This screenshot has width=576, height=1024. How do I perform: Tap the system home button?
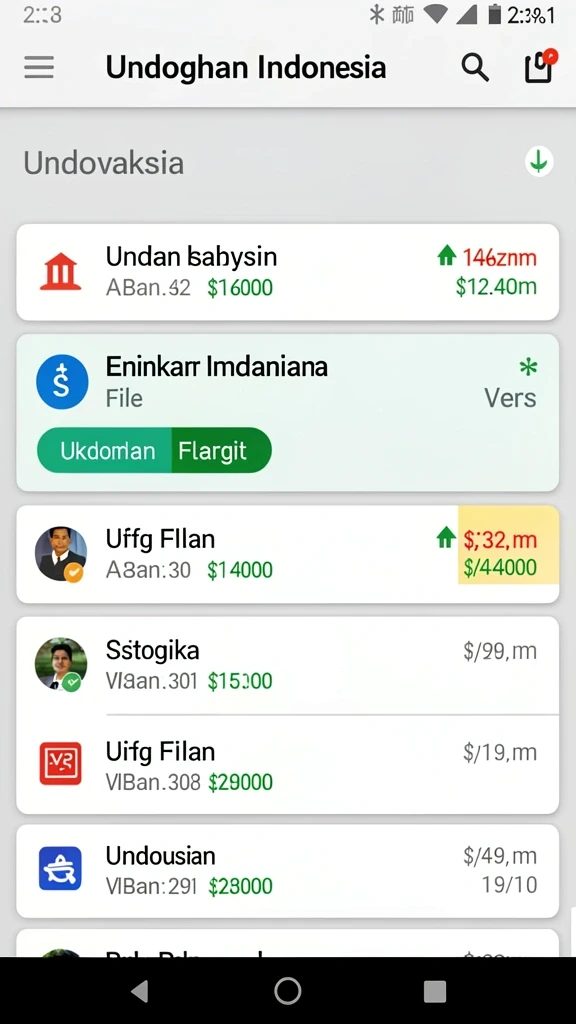287,991
